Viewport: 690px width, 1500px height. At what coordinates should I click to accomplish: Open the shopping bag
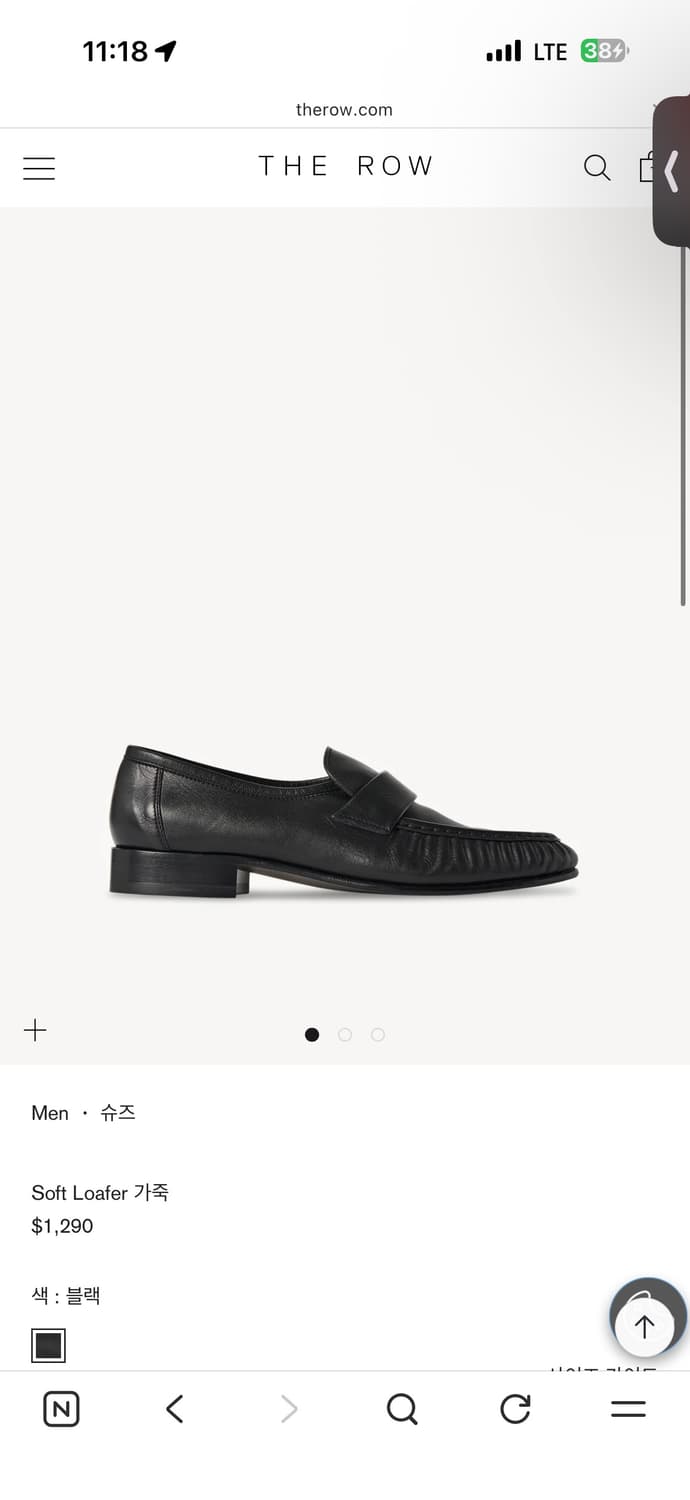[647, 168]
